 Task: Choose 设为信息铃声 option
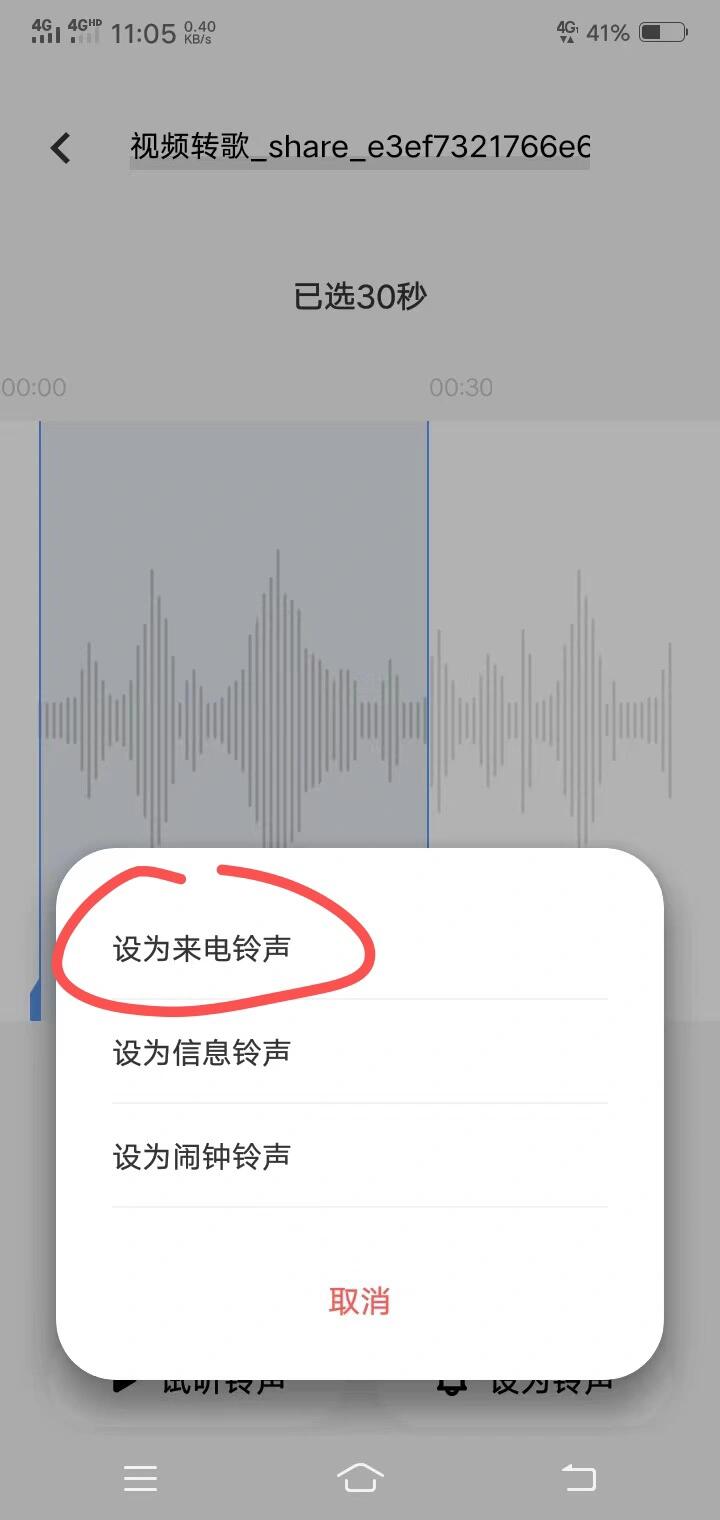click(x=202, y=1052)
